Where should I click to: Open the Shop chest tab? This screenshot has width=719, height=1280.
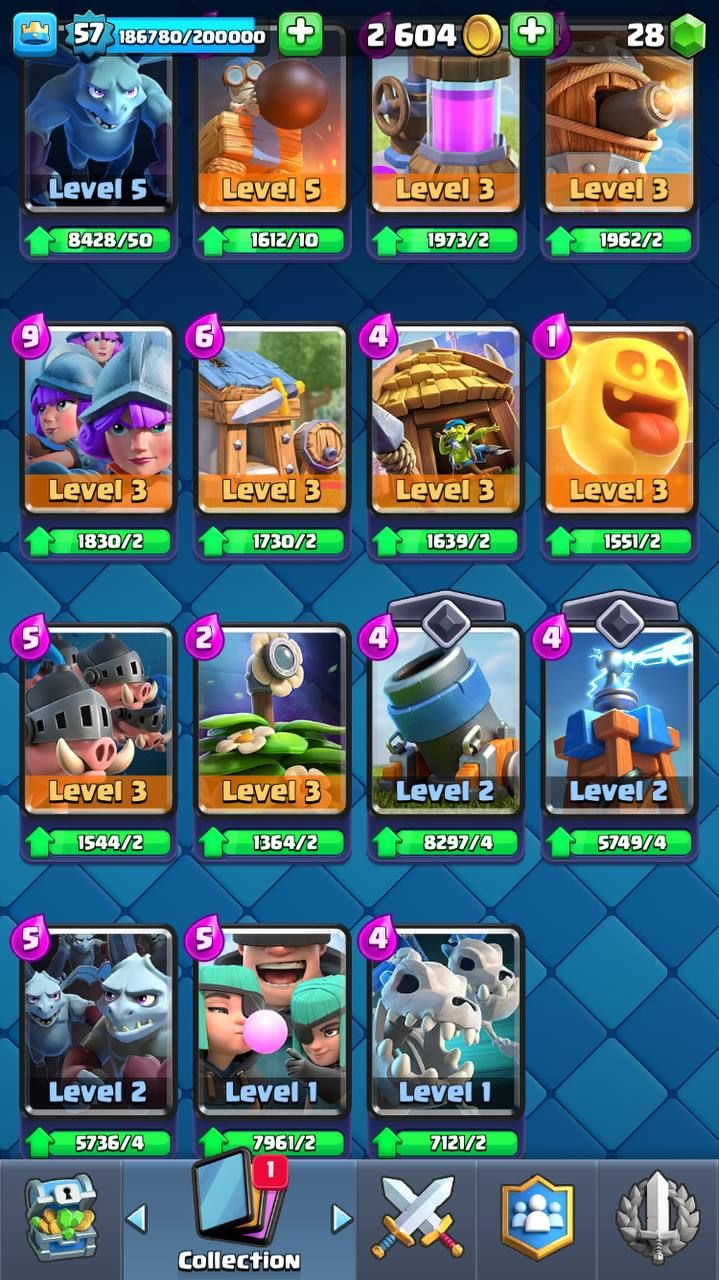tap(60, 1219)
